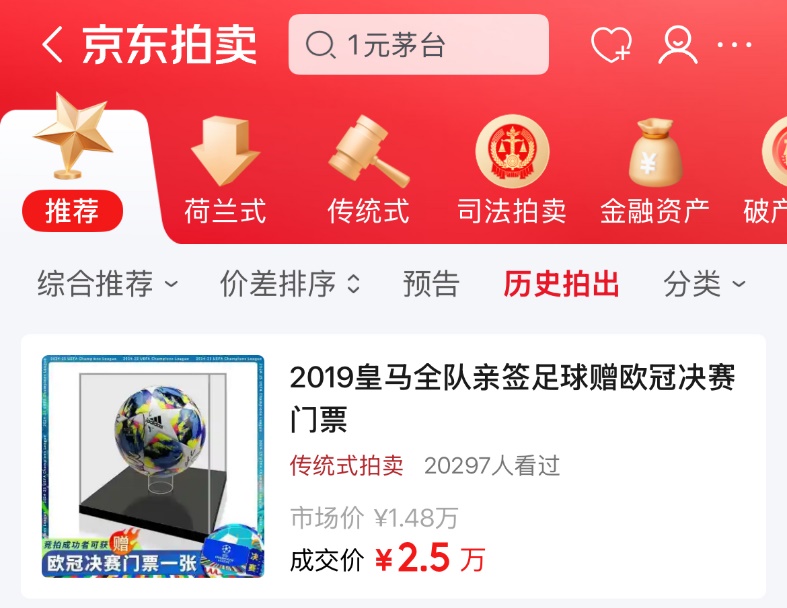Image resolution: width=787 pixels, height=608 pixels.
Task: Show 预告 upcoming auctions
Action: click(431, 284)
